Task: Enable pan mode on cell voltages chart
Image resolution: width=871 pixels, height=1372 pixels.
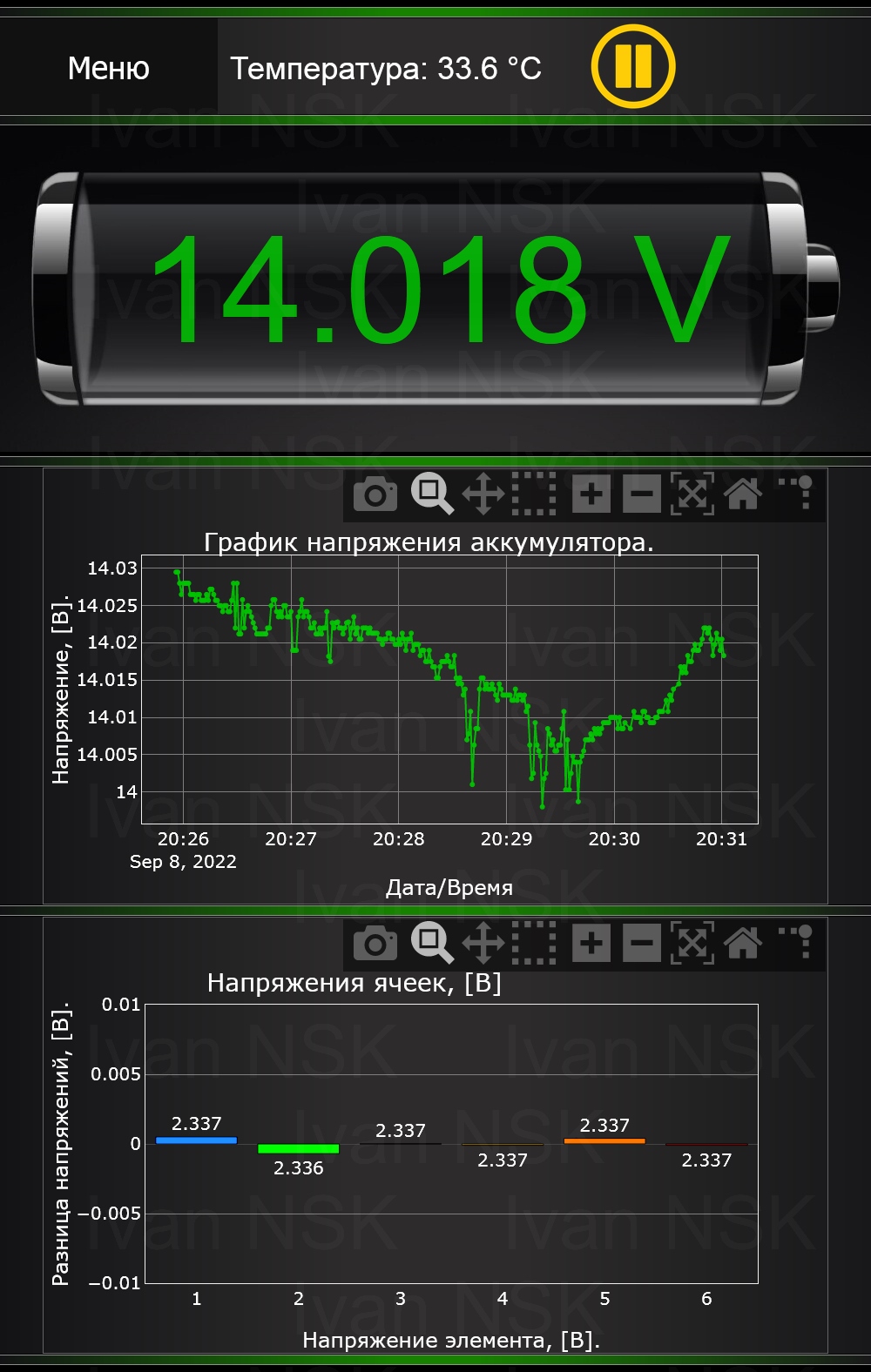Action: coord(483,944)
